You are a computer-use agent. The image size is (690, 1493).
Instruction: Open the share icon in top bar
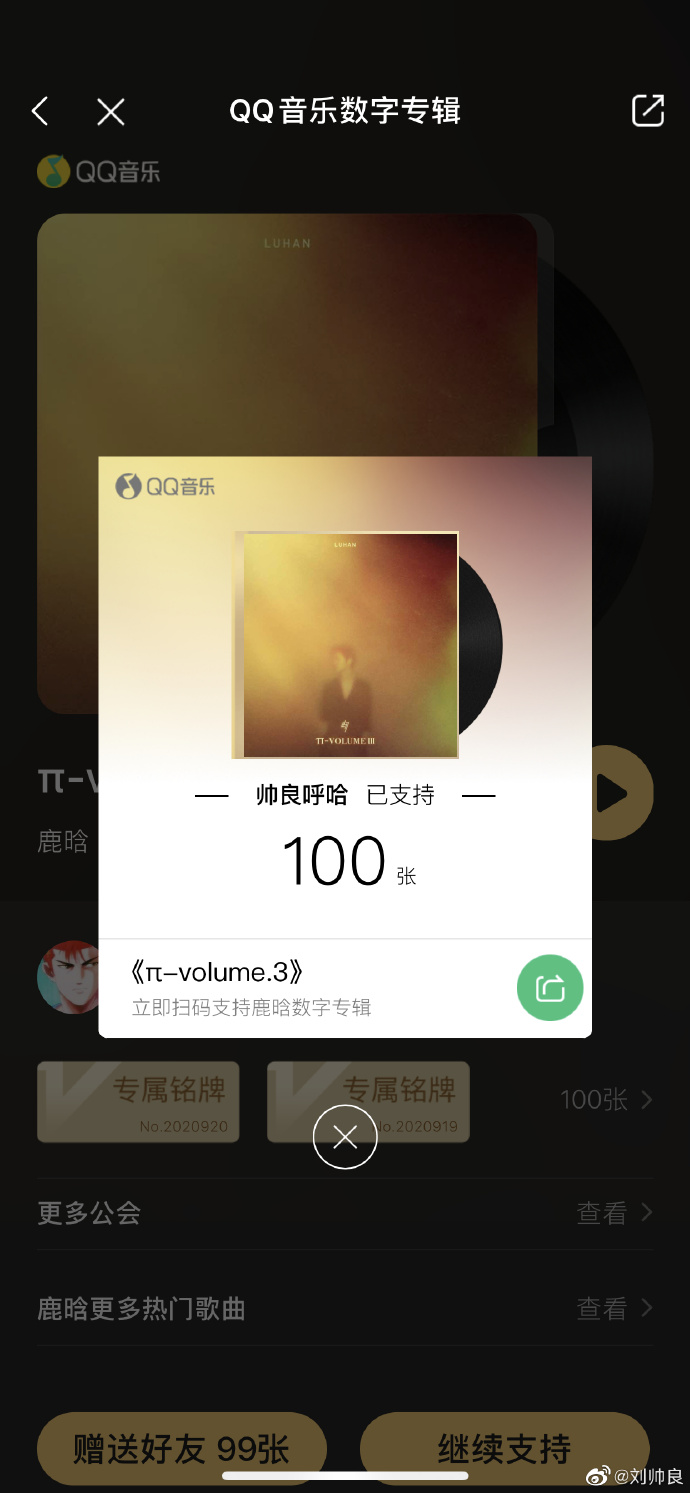[648, 111]
